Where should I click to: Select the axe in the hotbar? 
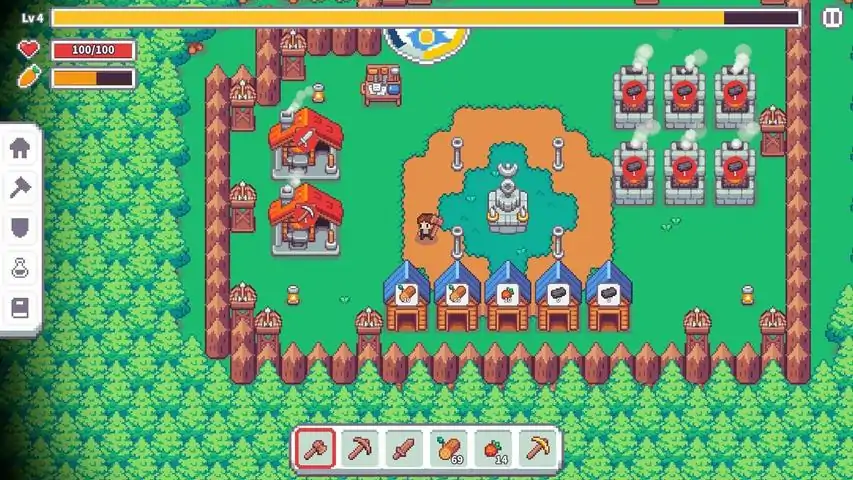click(x=317, y=448)
